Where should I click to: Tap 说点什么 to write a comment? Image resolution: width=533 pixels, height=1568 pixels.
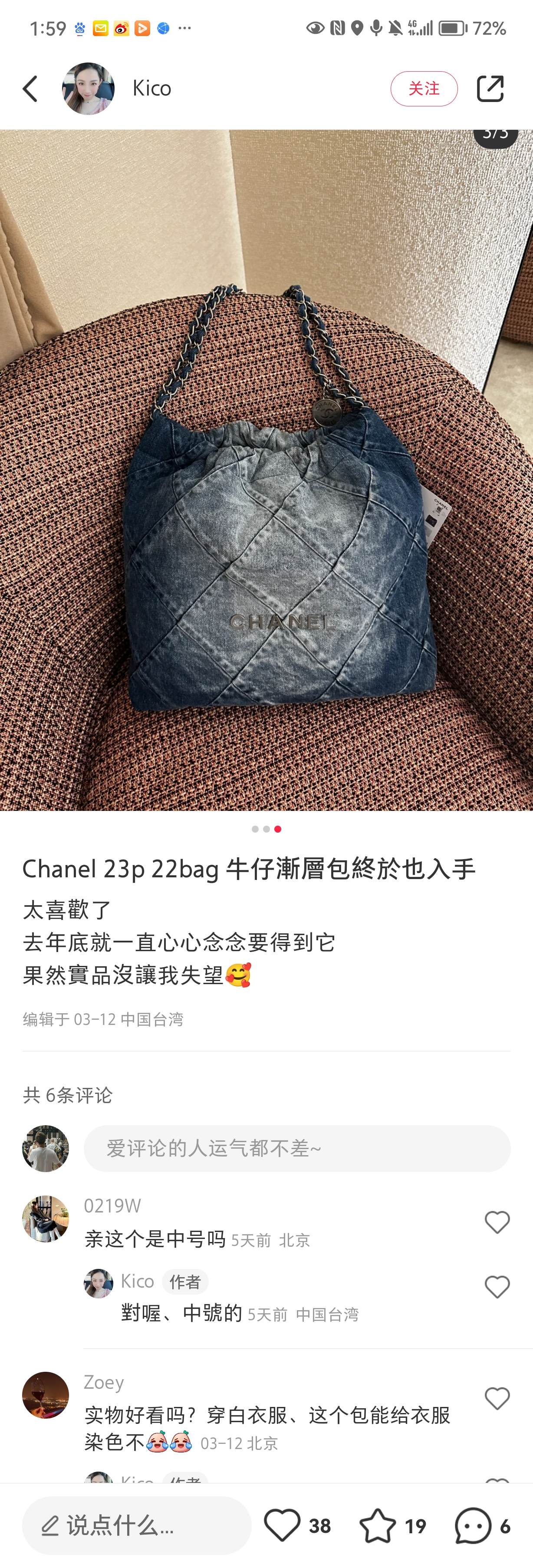[137, 1525]
